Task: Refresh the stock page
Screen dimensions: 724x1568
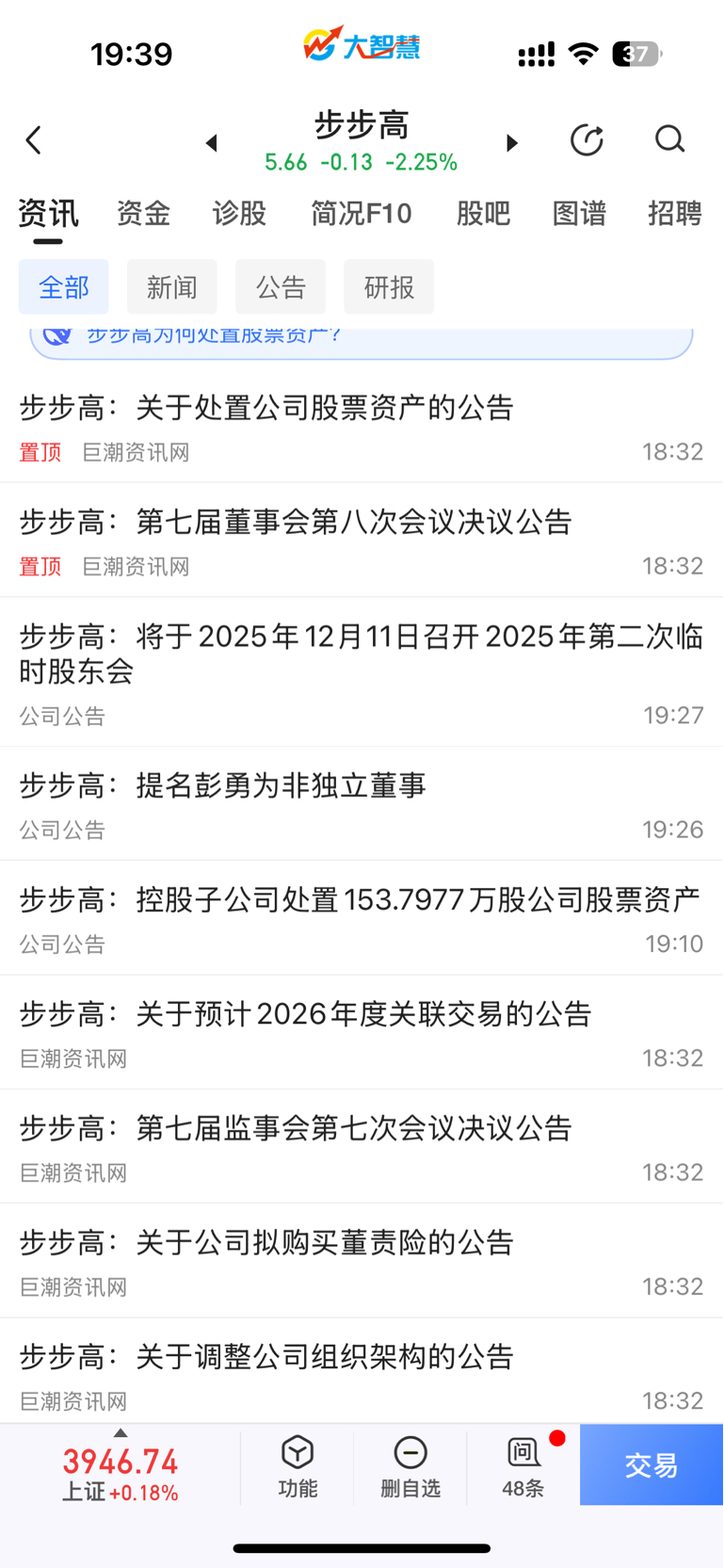Action: (587, 140)
